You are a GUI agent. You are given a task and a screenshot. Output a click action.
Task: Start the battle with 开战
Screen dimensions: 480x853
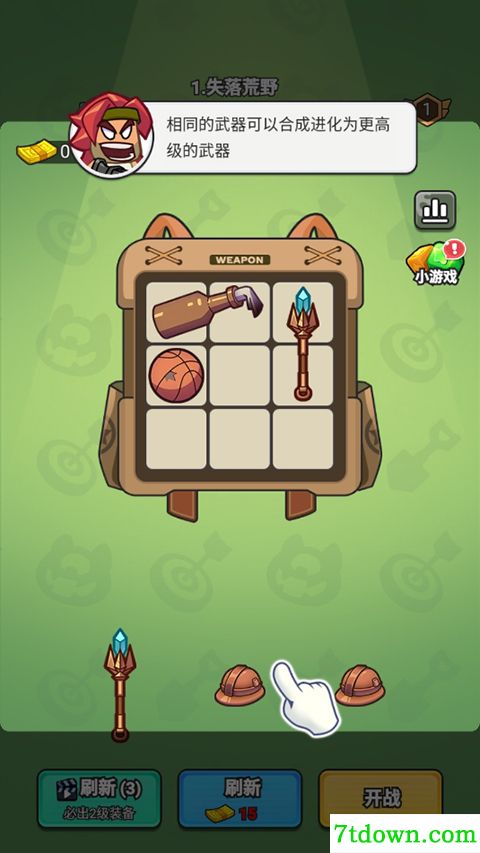(x=380, y=798)
